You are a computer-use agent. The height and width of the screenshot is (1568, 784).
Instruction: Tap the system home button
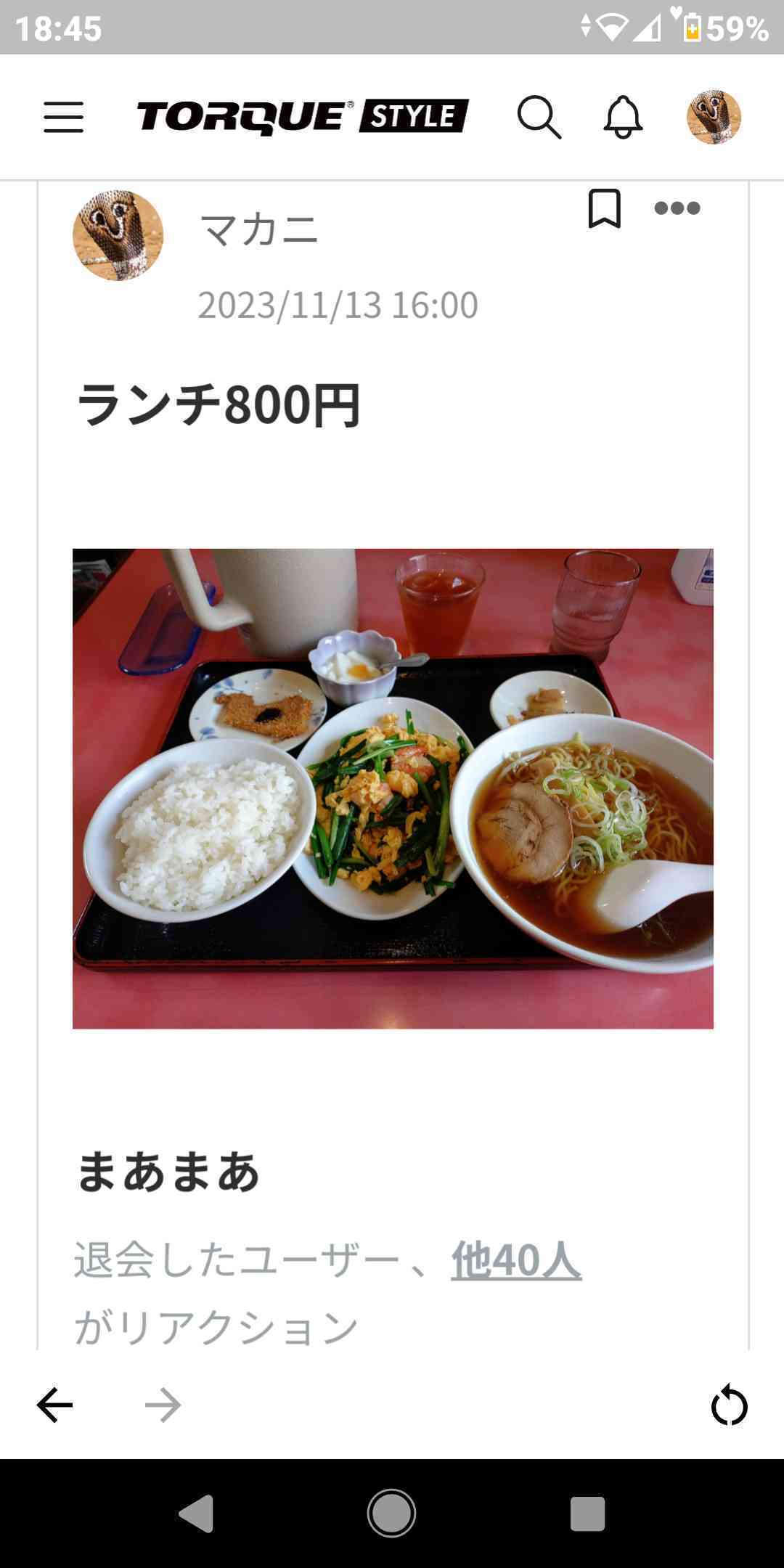tap(391, 1514)
